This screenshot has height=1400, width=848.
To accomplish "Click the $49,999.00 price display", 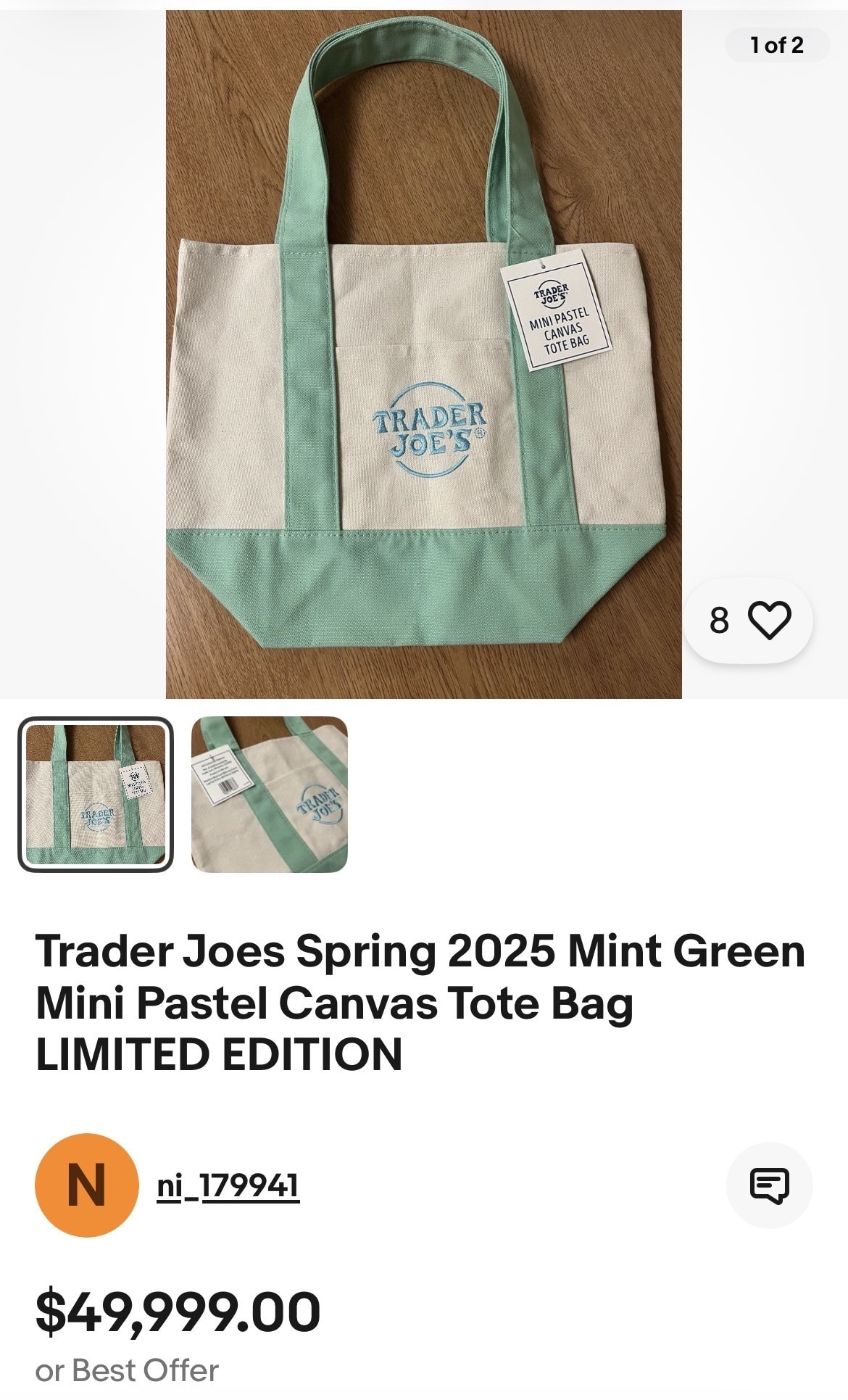I will pos(177,1315).
